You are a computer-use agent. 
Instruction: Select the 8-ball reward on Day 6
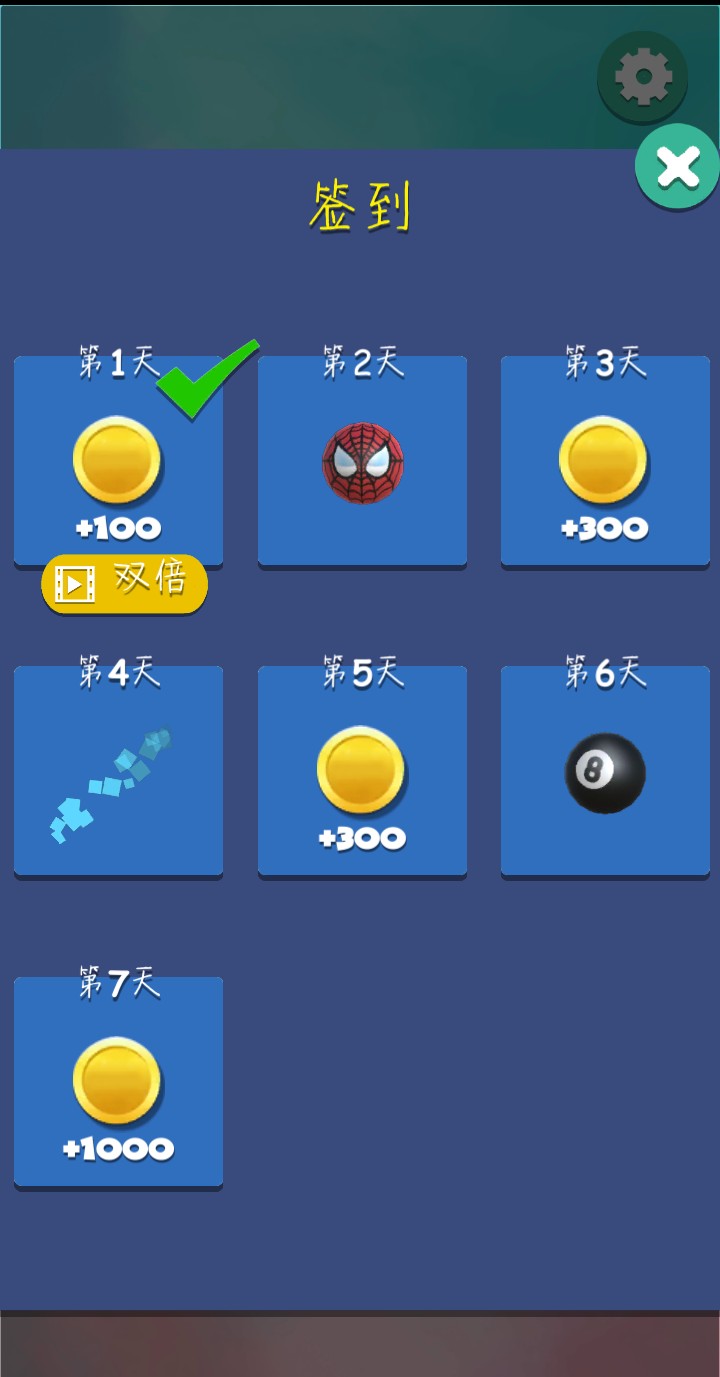[604, 770]
